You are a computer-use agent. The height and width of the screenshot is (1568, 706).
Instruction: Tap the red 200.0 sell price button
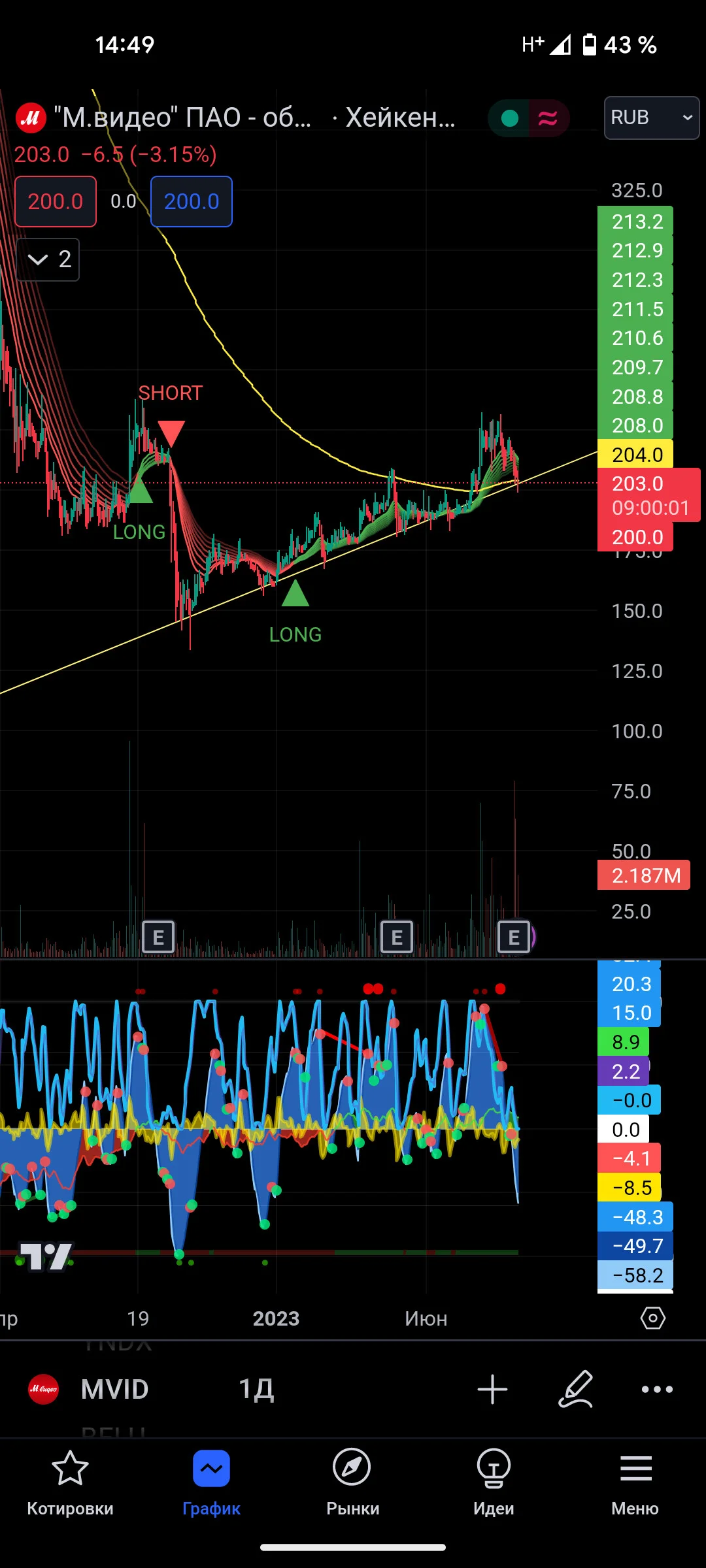pyautogui.click(x=56, y=201)
